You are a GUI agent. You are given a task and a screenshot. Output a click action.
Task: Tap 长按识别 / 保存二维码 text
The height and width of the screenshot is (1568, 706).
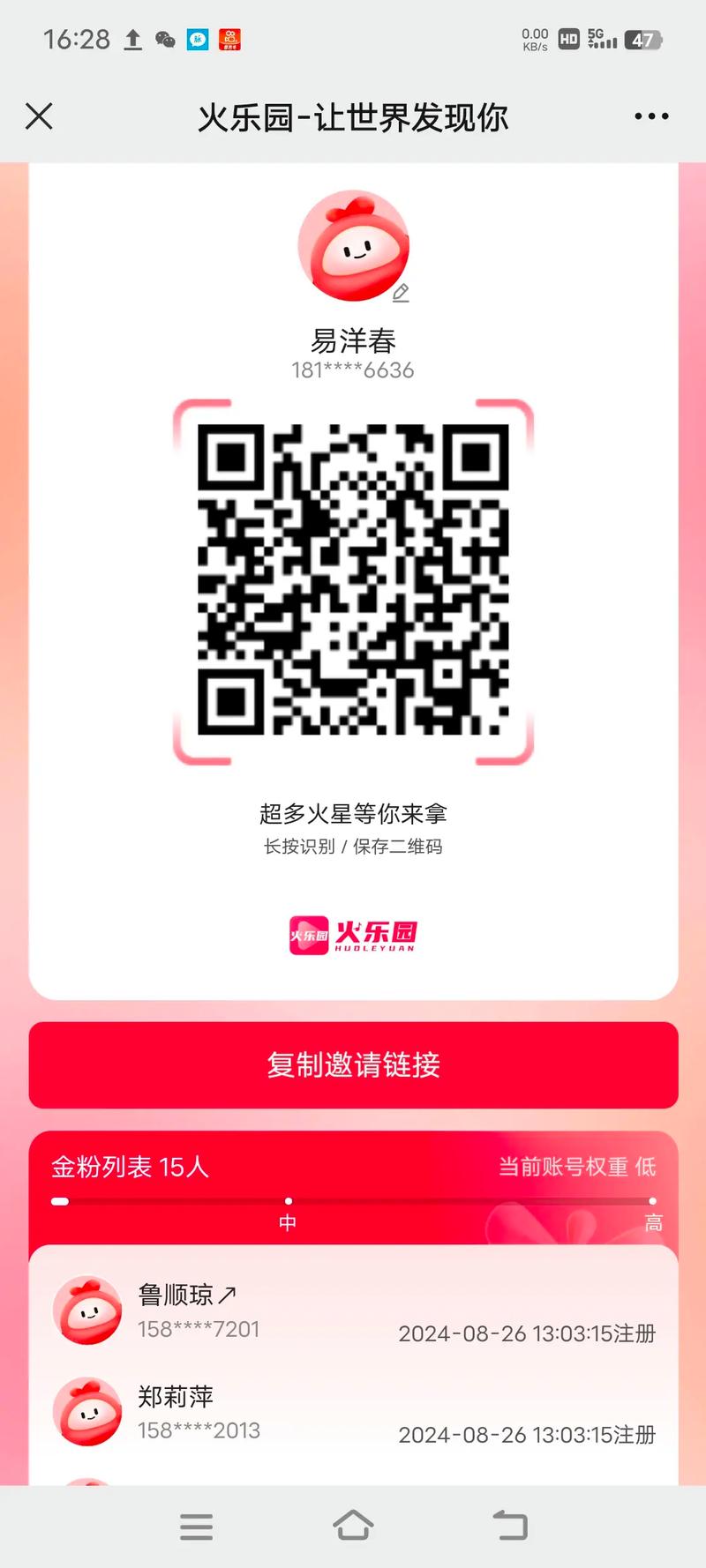[x=353, y=846]
